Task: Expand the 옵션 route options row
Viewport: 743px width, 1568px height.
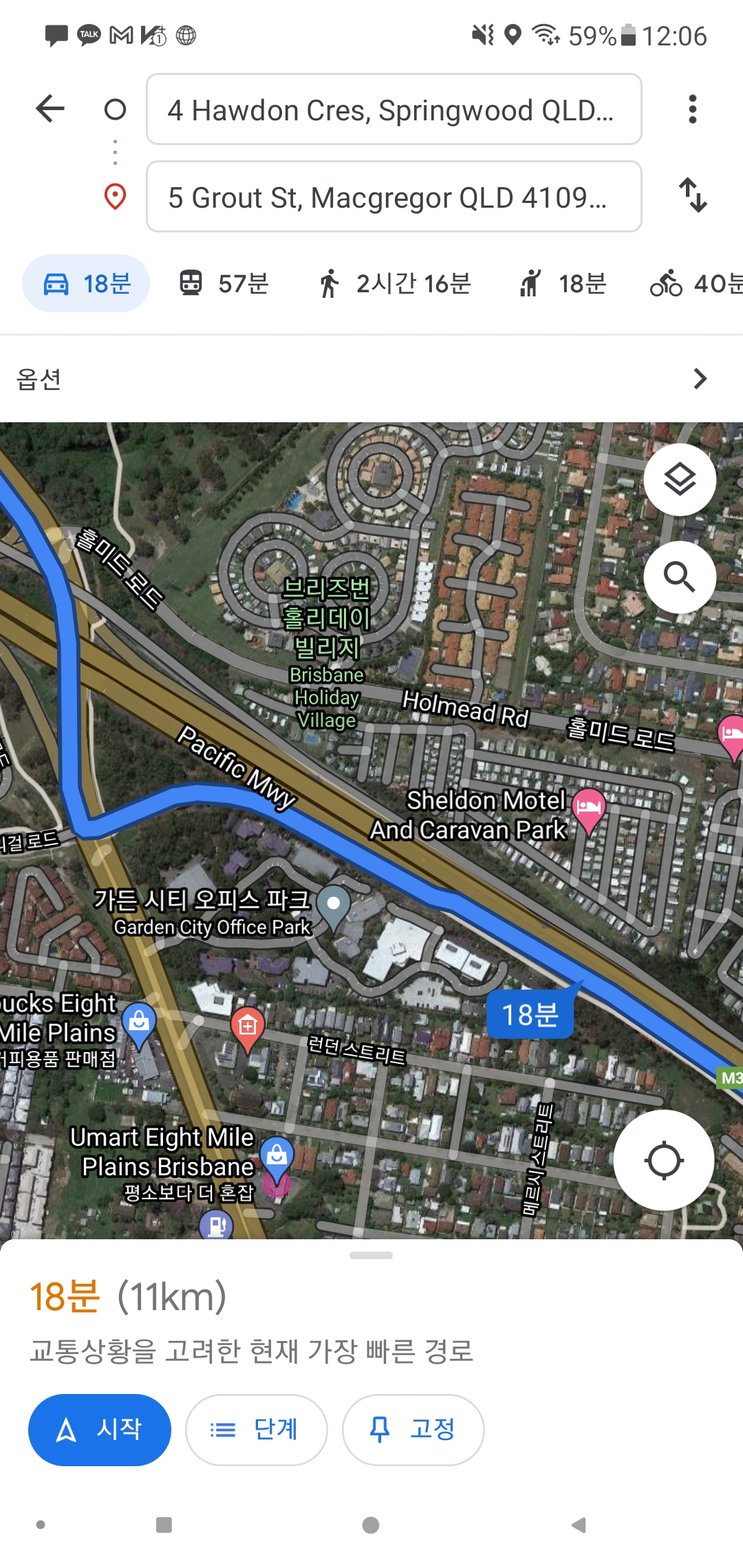Action: [x=371, y=379]
